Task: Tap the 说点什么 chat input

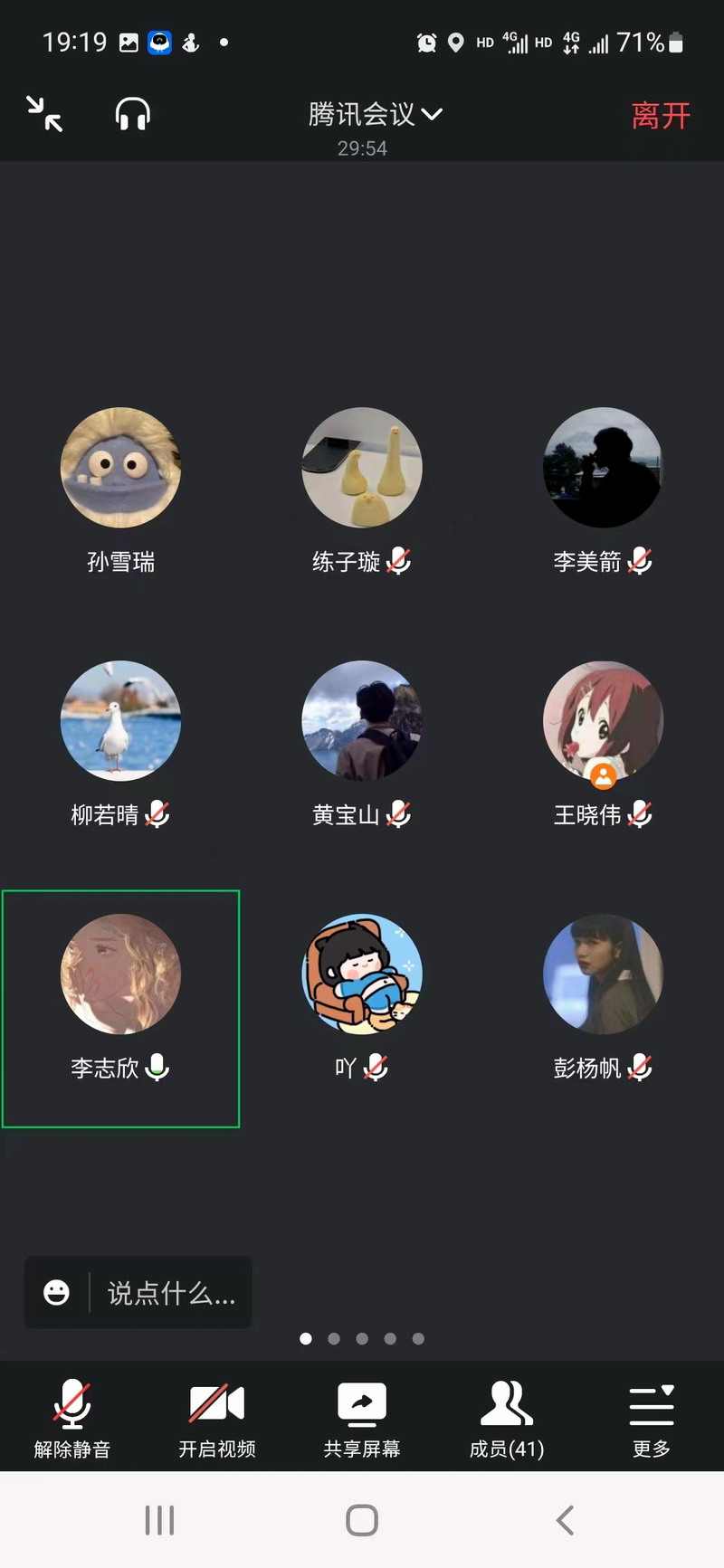Action: (x=172, y=1293)
